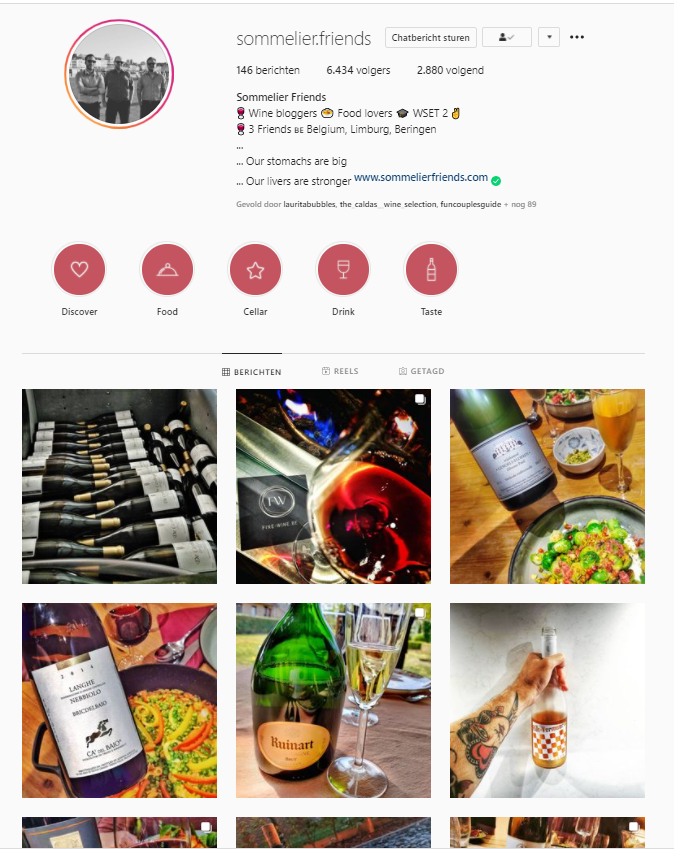Open the three-dot options menu
The image size is (674, 850).
coord(577,38)
